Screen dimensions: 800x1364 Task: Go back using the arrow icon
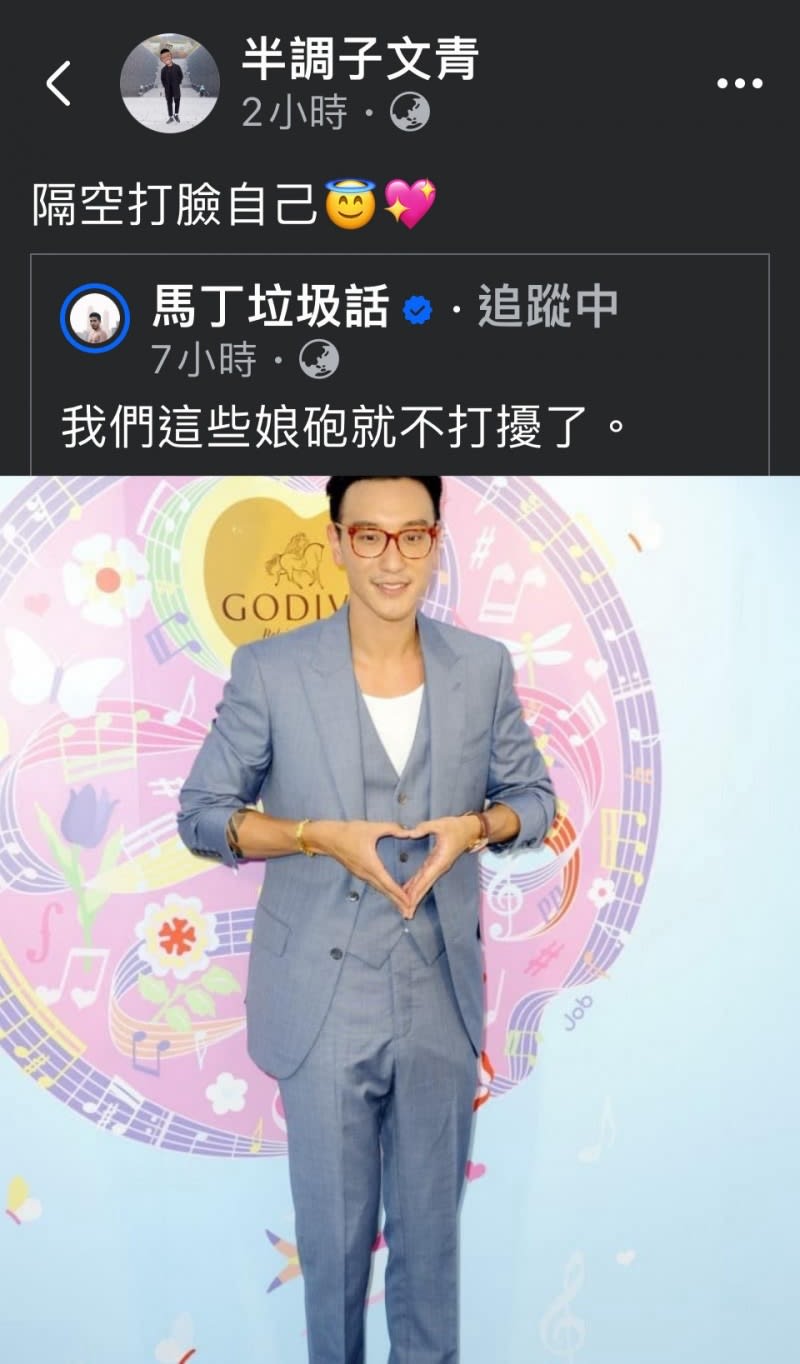click(59, 84)
